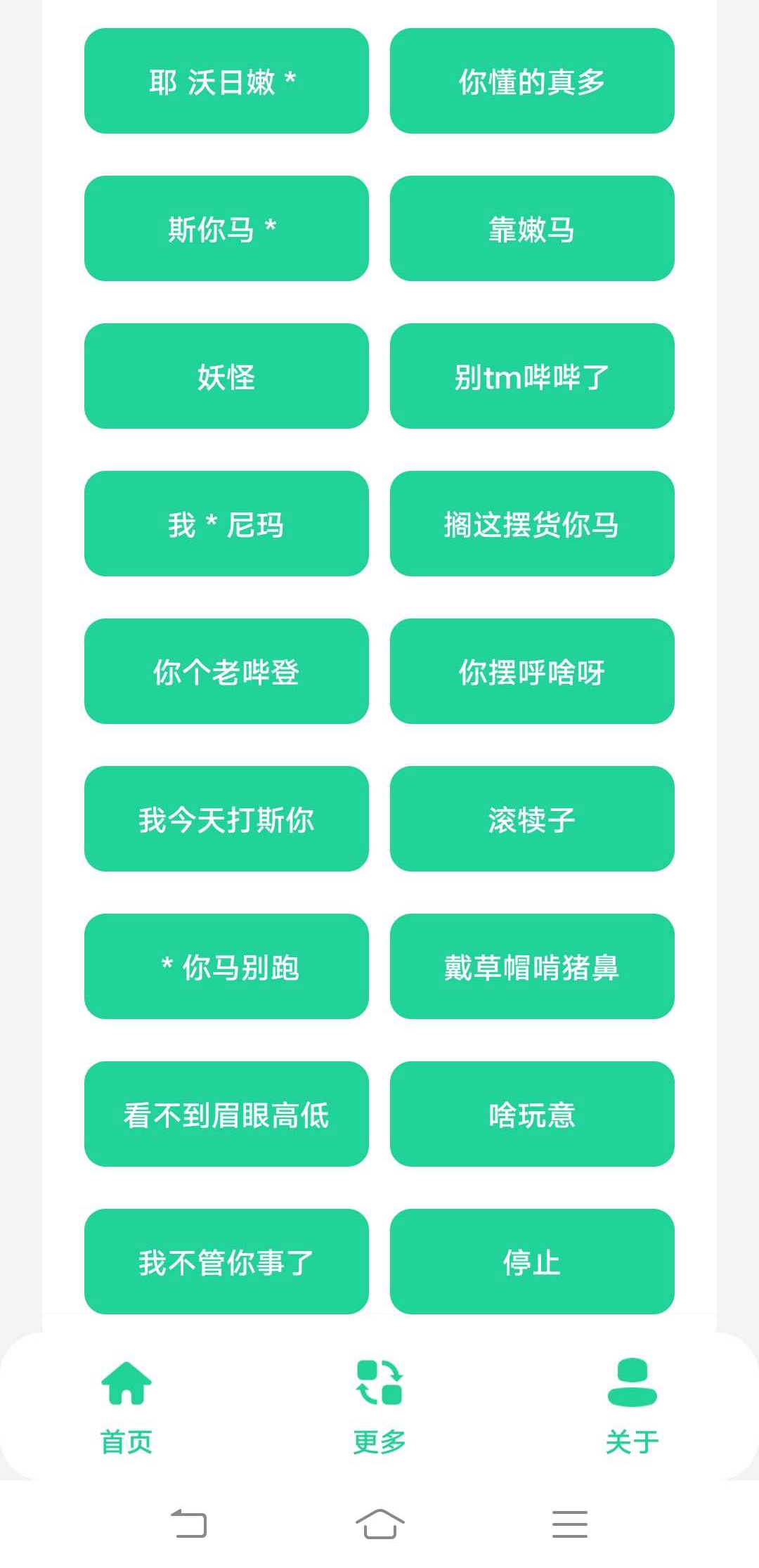This screenshot has height=1568, width=759.
Task: Play 你摆呼啥呀 sound
Action: [532, 672]
